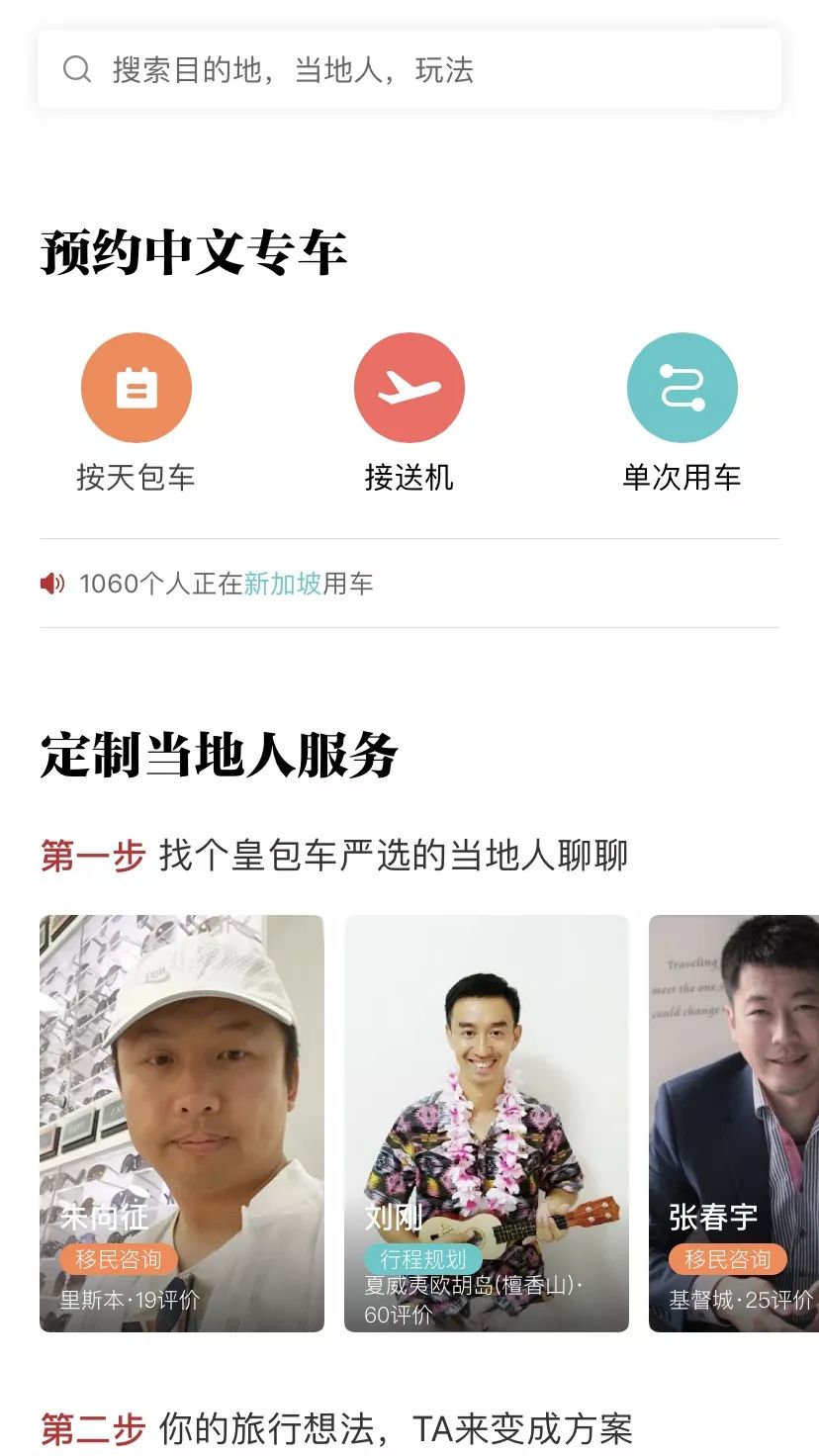Click the red speaker announcement icon
Screen dimensions: 819x1456
tap(51, 585)
